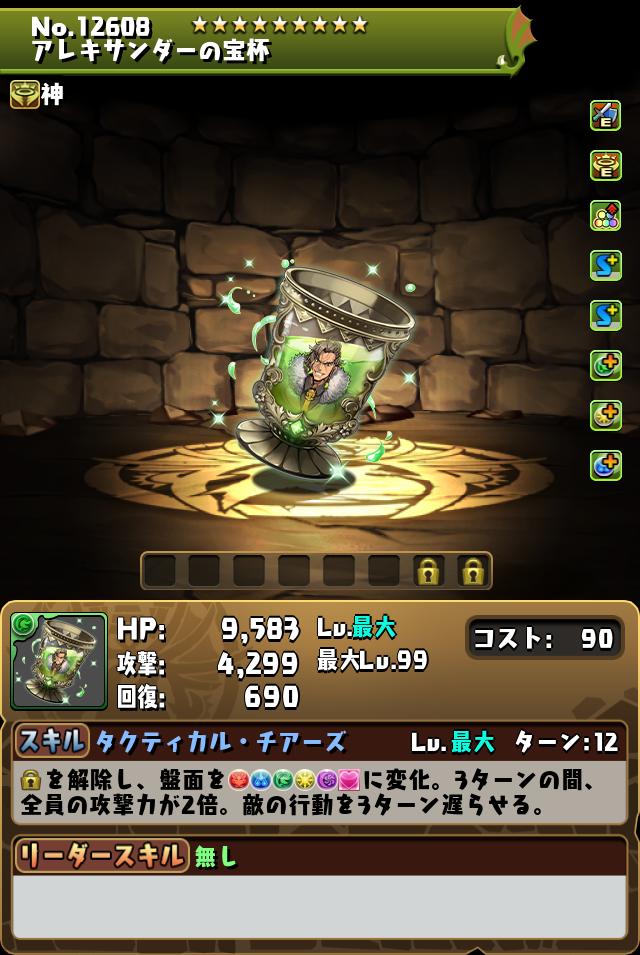Tap the light orb enhance awakening icon
The width and height of the screenshot is (640, 955).
point(605,415)
